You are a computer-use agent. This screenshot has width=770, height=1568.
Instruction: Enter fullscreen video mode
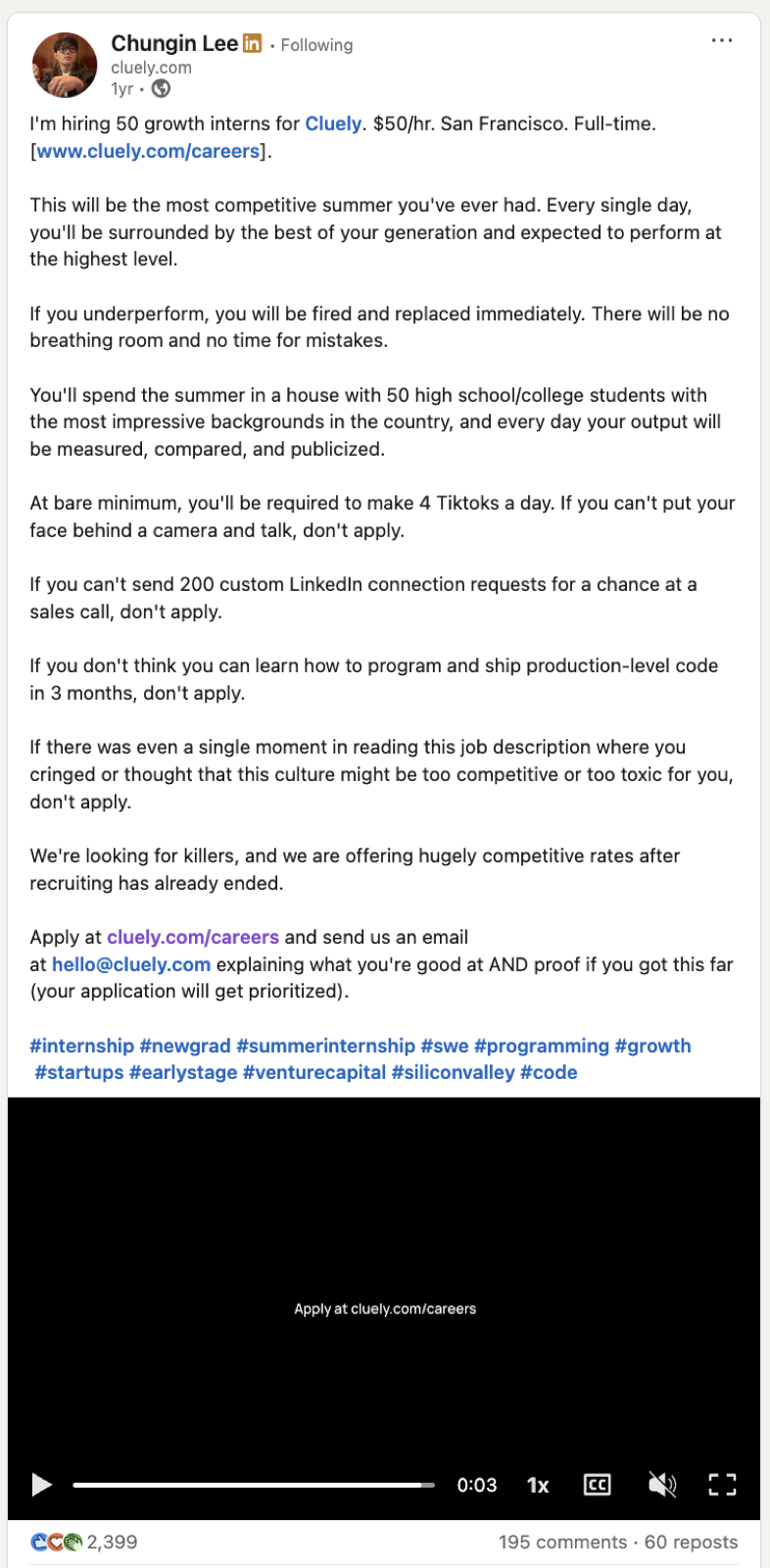coord(722,1485)
